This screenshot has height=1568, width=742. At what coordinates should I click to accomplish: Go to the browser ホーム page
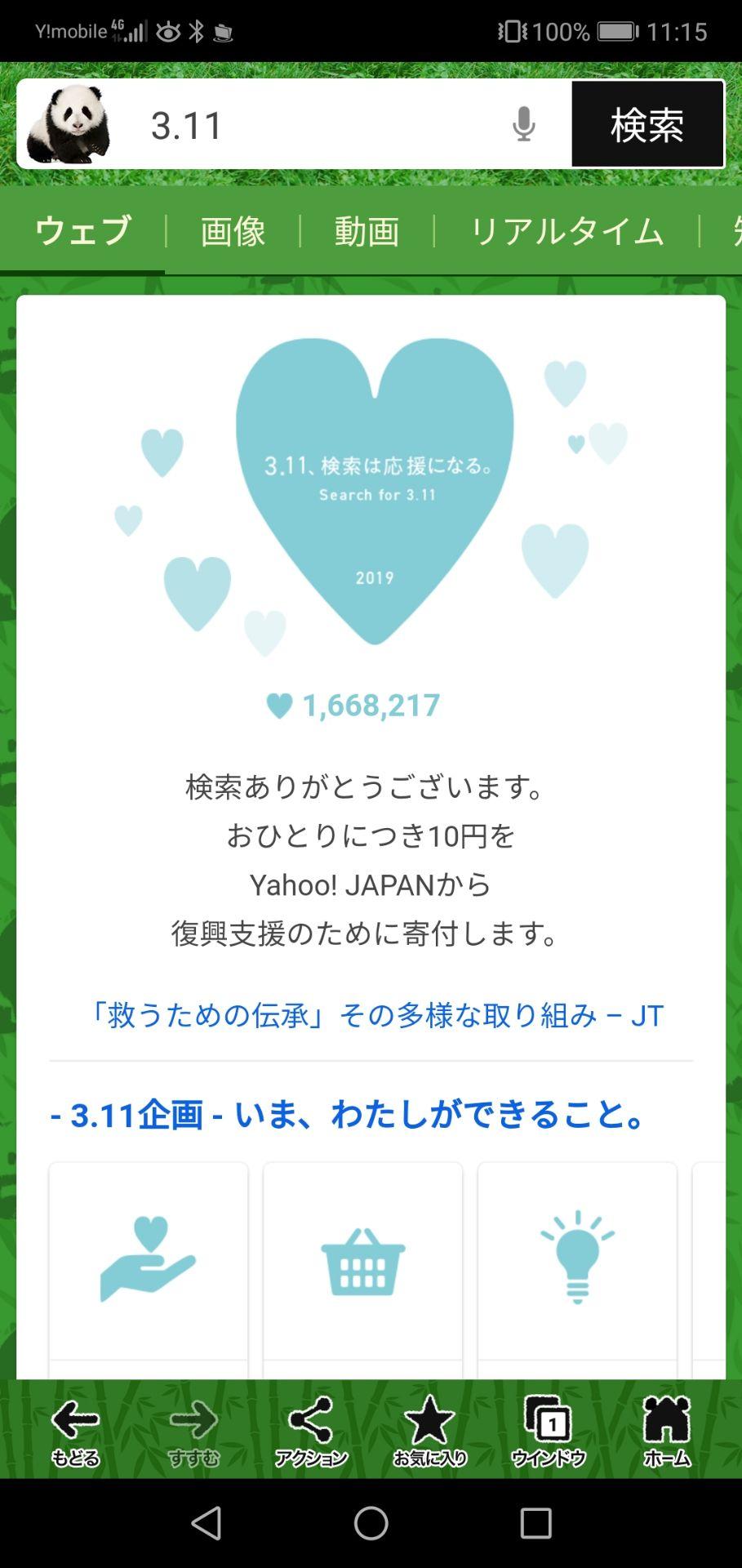click(667, 1430)
